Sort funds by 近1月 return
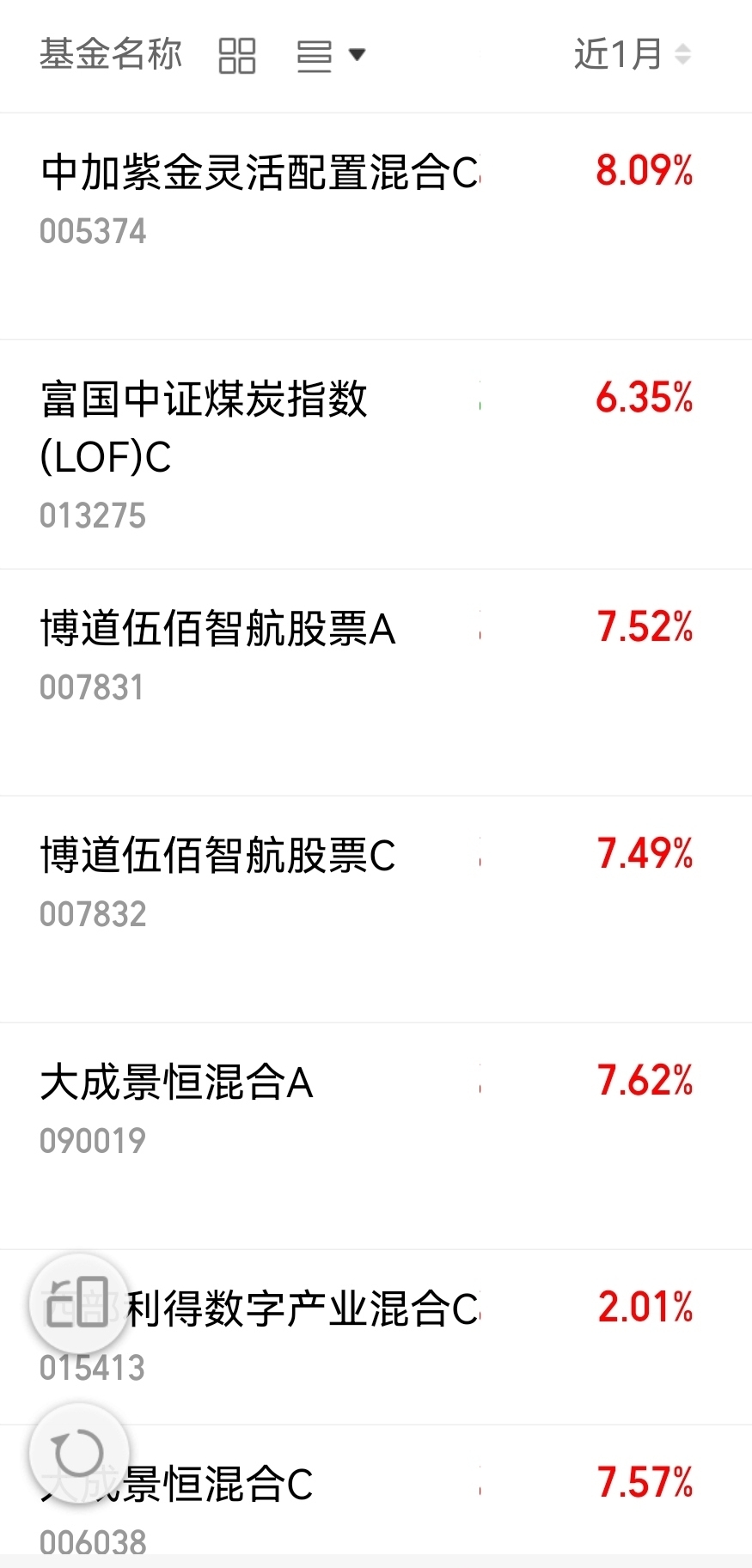Image resolution: width=752 pixels, height=1568 pixels. click(x=633, y=54)
